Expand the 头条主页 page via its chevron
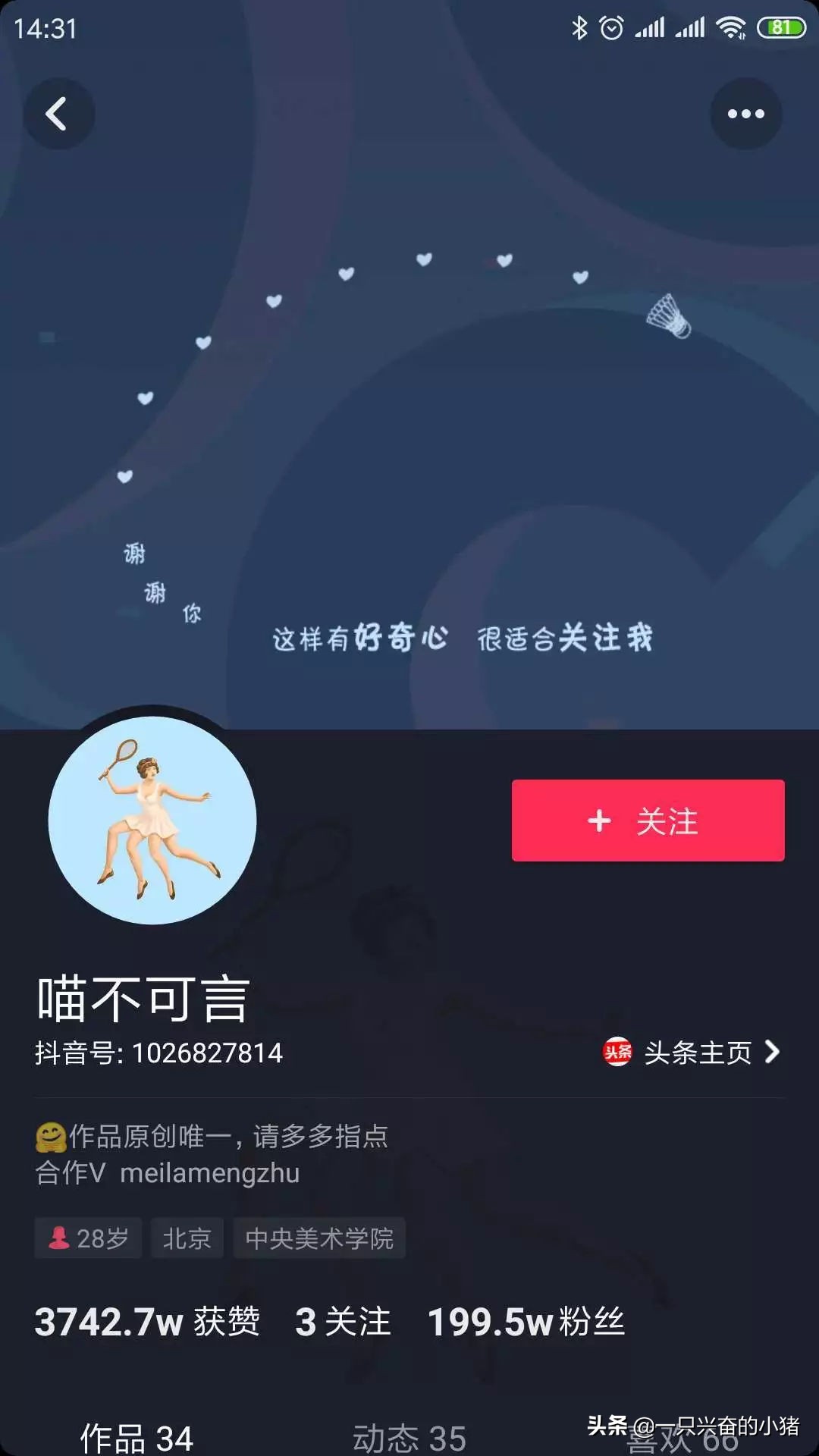819x1456 pixels. coord(772,1053)
